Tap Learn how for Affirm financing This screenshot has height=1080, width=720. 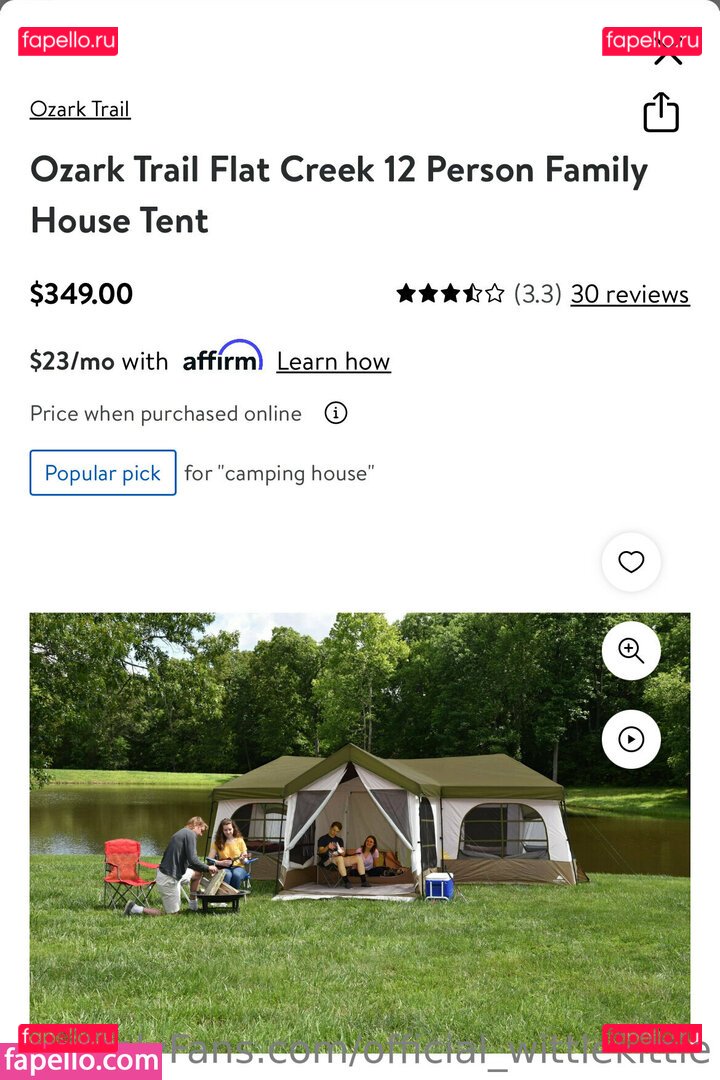point(333,361)
